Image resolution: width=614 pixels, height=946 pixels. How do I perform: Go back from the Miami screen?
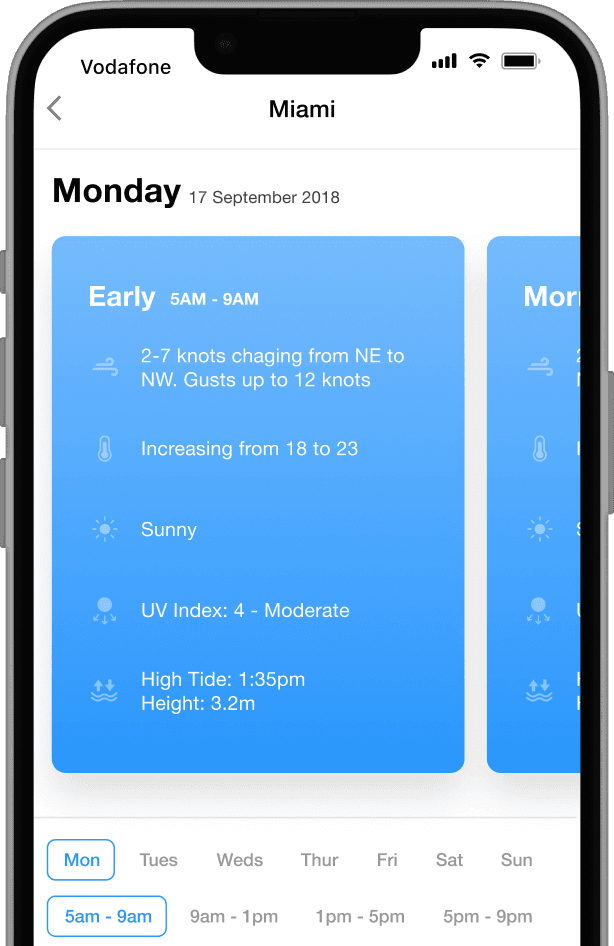click(55, 108)
